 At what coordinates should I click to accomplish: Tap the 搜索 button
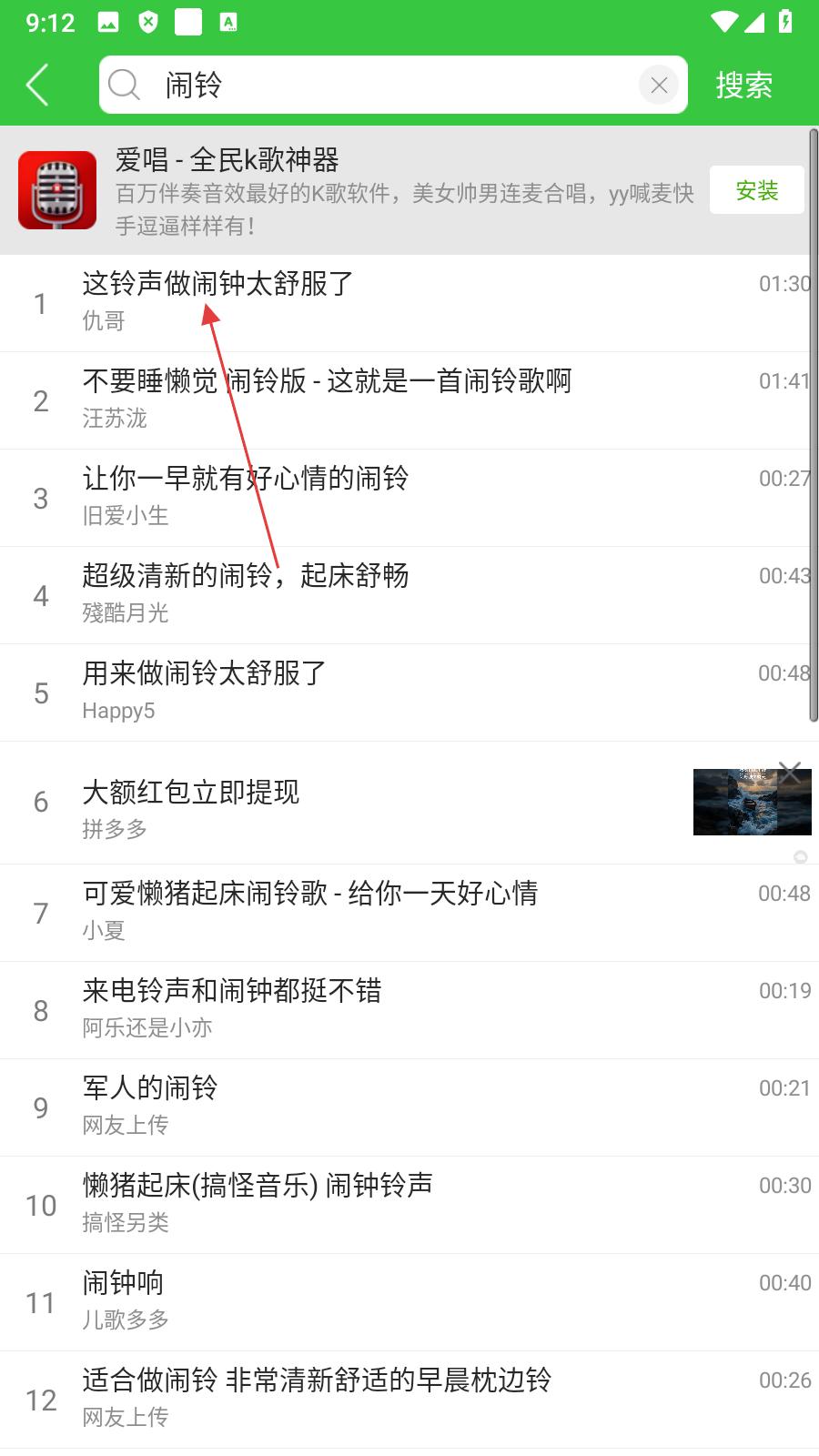[743, 86]
